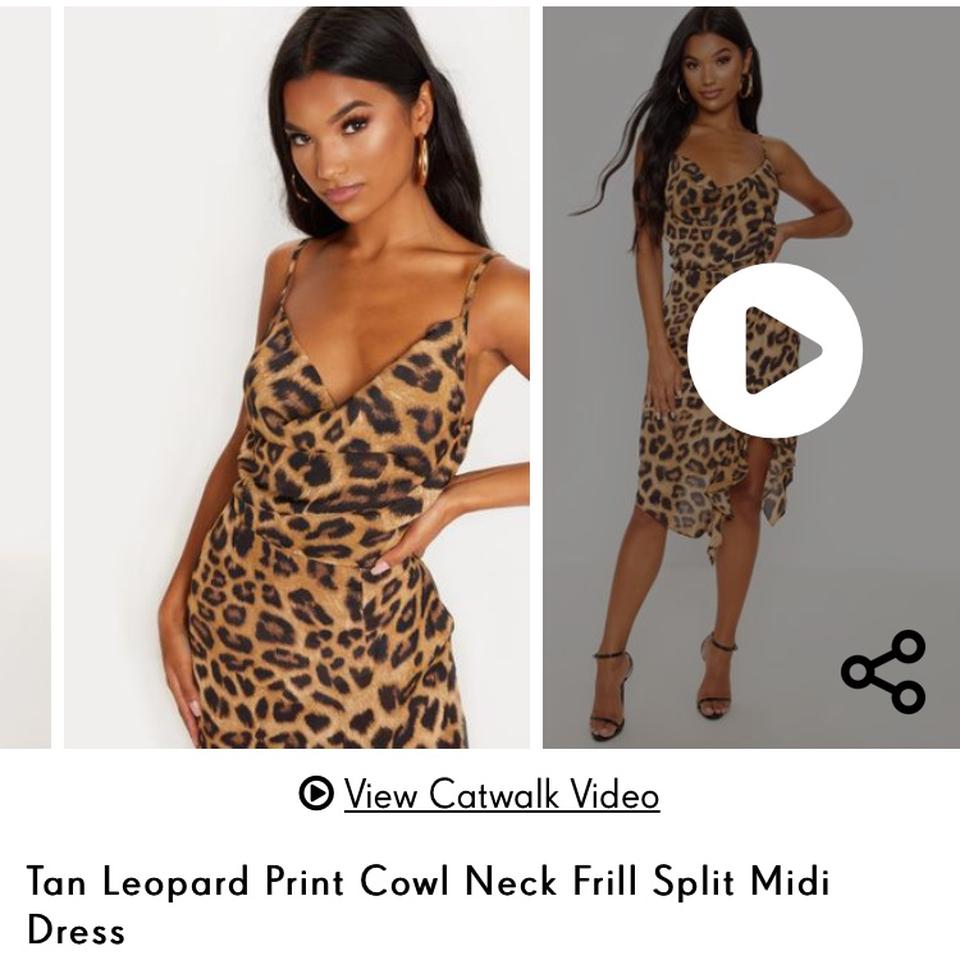The height and width of the screenshot is (960, 960).
Task: Share this leopard print dress
Action: (x=884, y=671)
